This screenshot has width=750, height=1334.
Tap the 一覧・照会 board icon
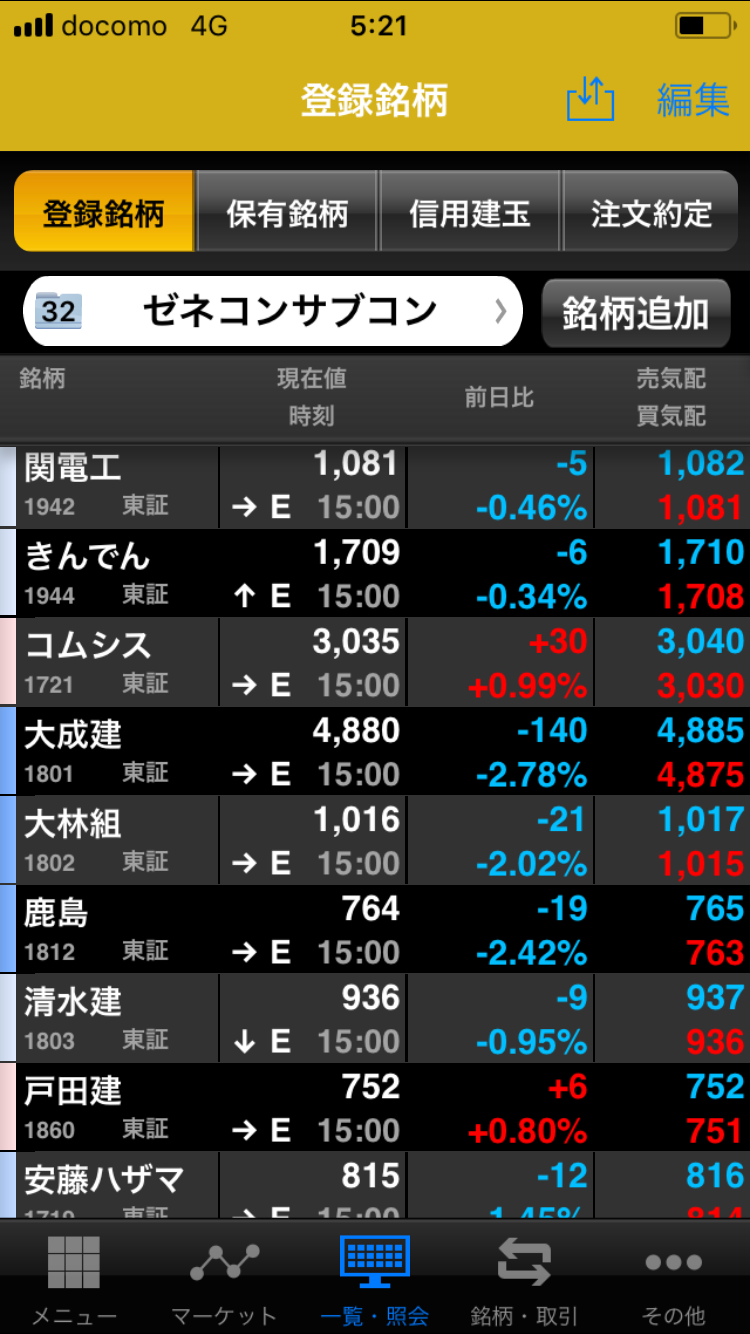pyautogui.click(x=374, y=1263)
